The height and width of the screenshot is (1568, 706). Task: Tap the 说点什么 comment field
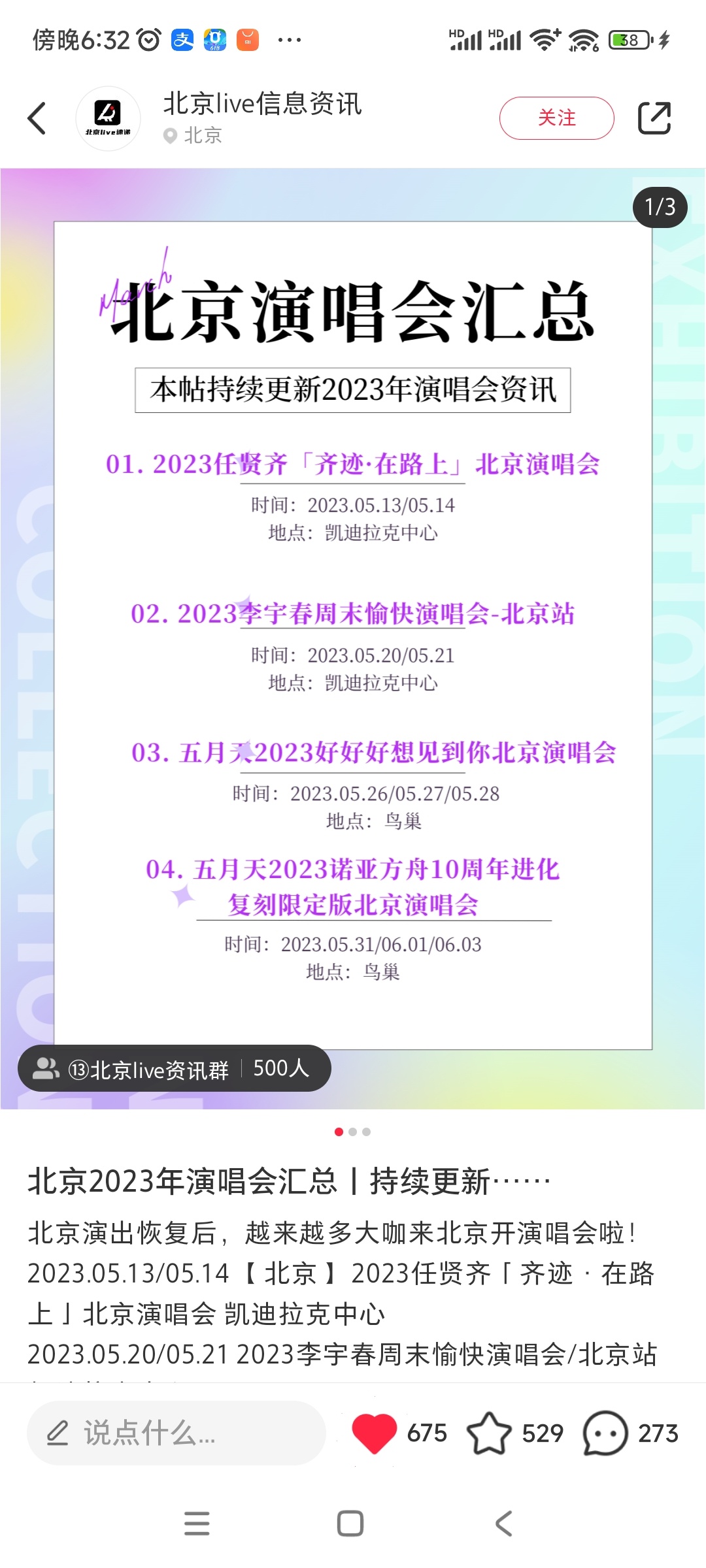tap(176, 1433)
